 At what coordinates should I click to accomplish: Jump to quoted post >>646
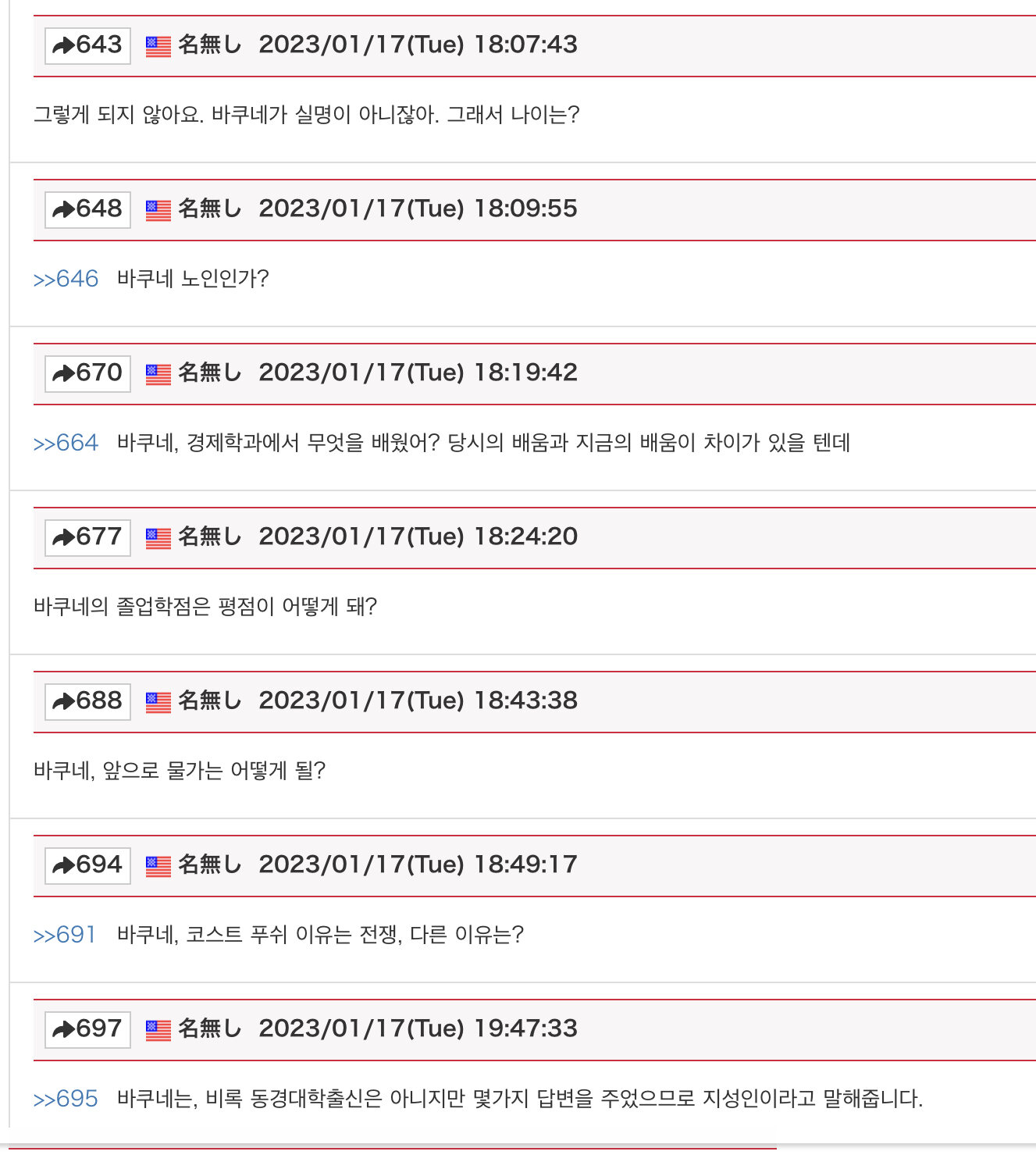[66, 279]
